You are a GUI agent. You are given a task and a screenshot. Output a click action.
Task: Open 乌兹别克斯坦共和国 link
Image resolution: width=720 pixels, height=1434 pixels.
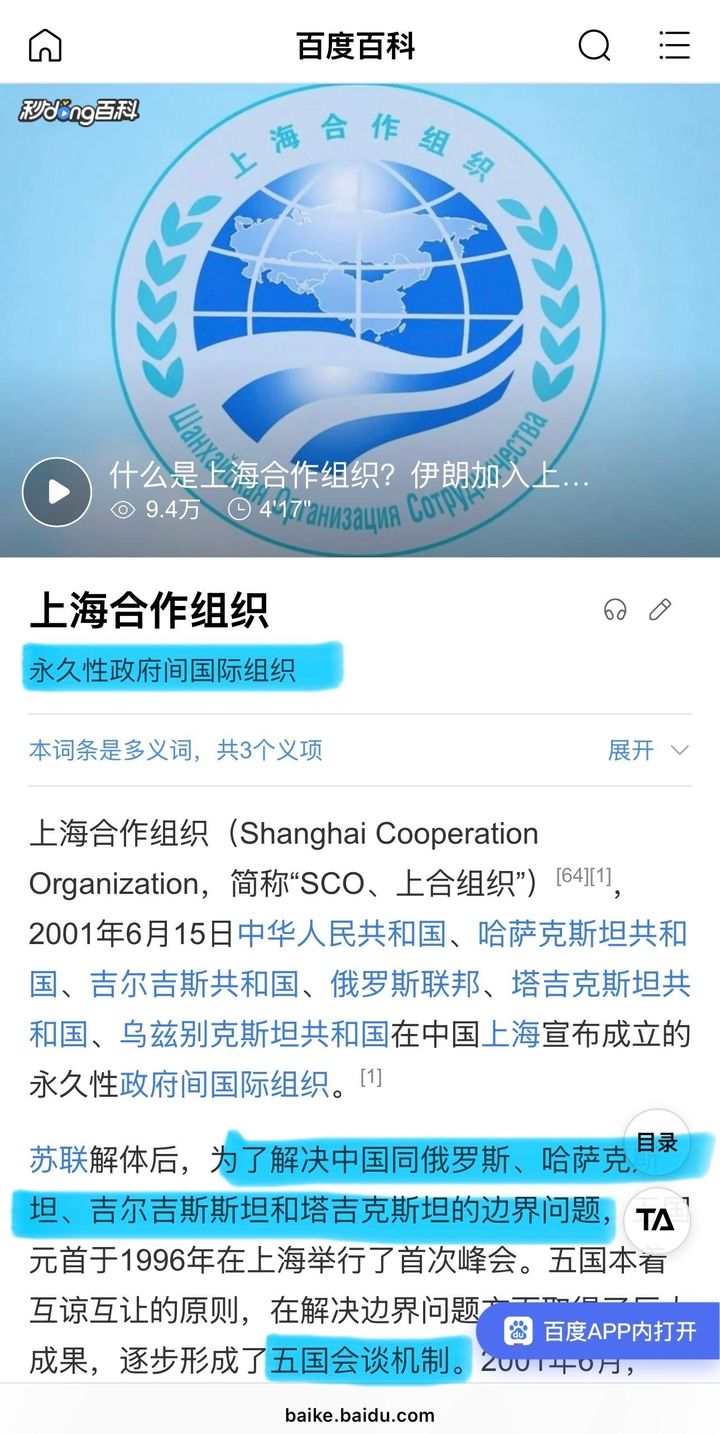[x=254, y=1034]
